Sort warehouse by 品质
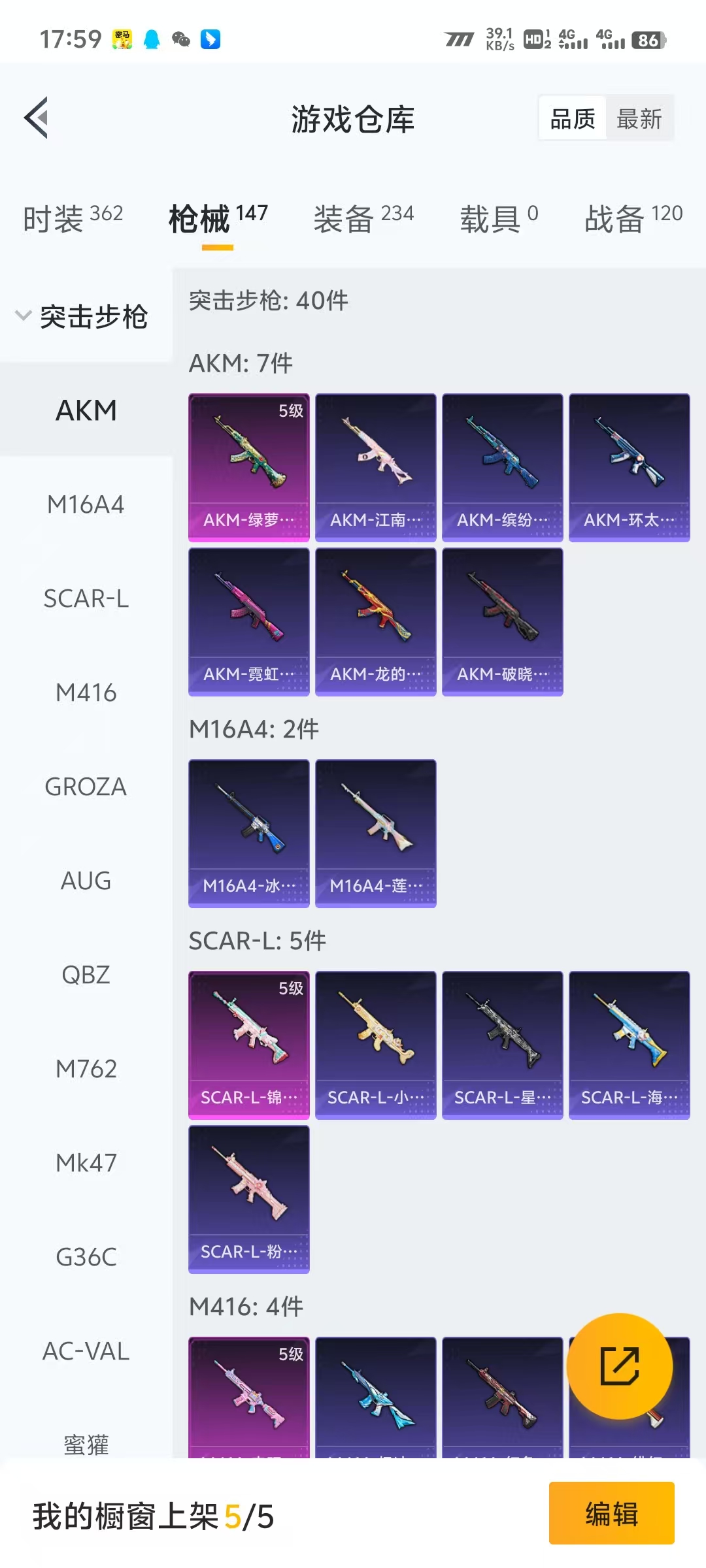 click(x=573, y=119)
